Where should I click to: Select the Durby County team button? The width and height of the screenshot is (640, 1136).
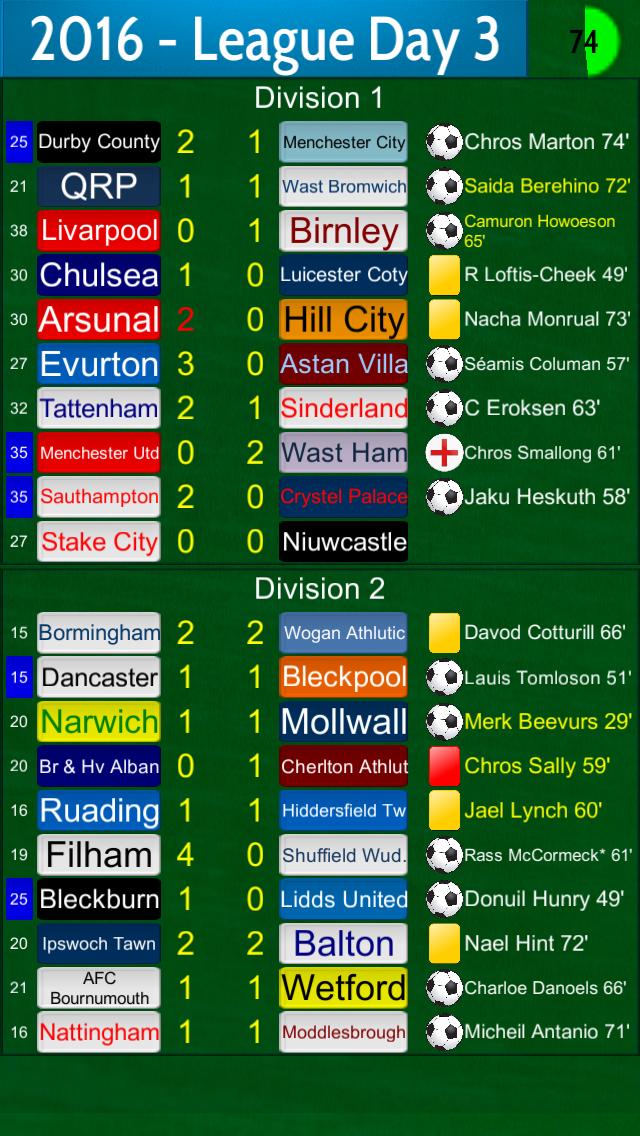pyautogui.click(x=99, y=142)
